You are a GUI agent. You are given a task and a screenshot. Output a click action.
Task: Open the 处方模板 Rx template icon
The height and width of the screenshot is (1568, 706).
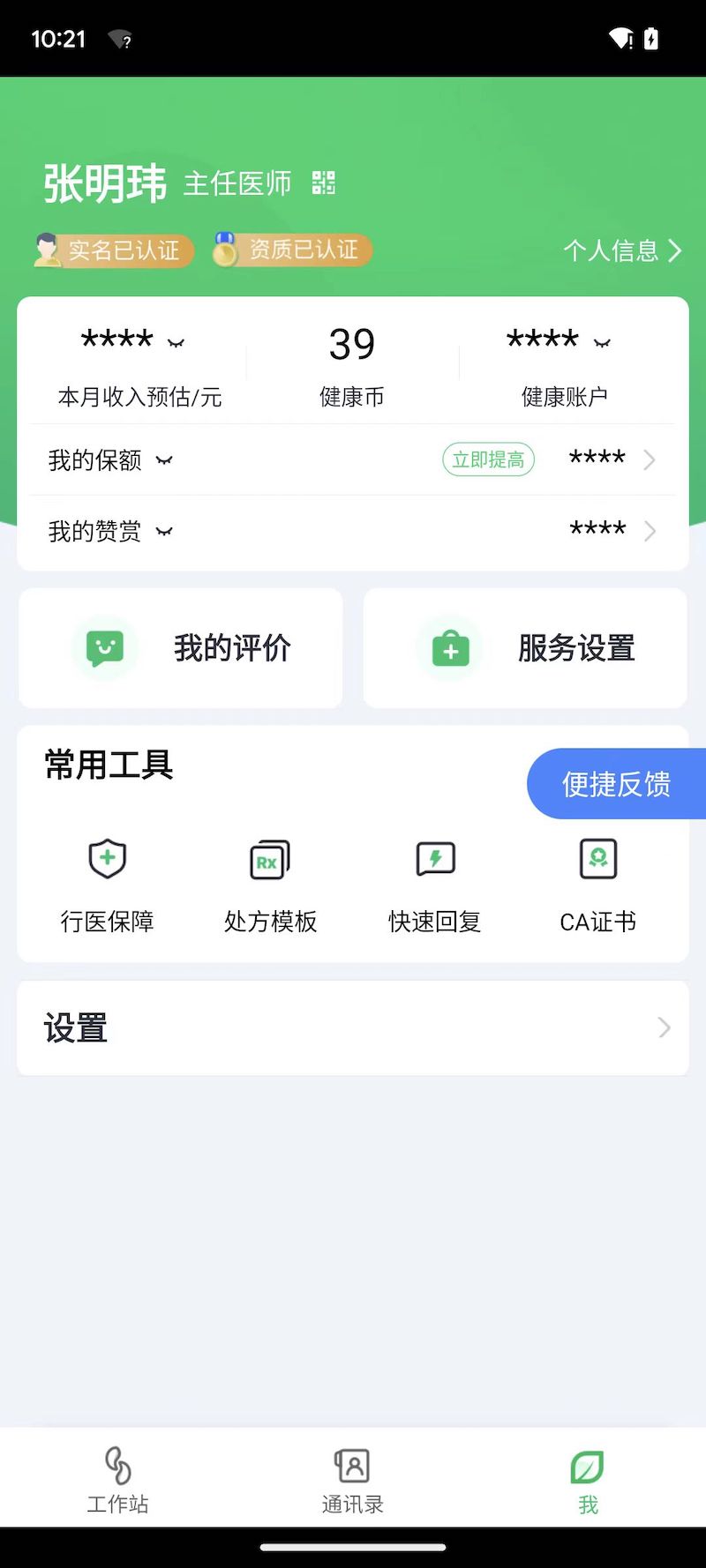click(x=269, y=859)
